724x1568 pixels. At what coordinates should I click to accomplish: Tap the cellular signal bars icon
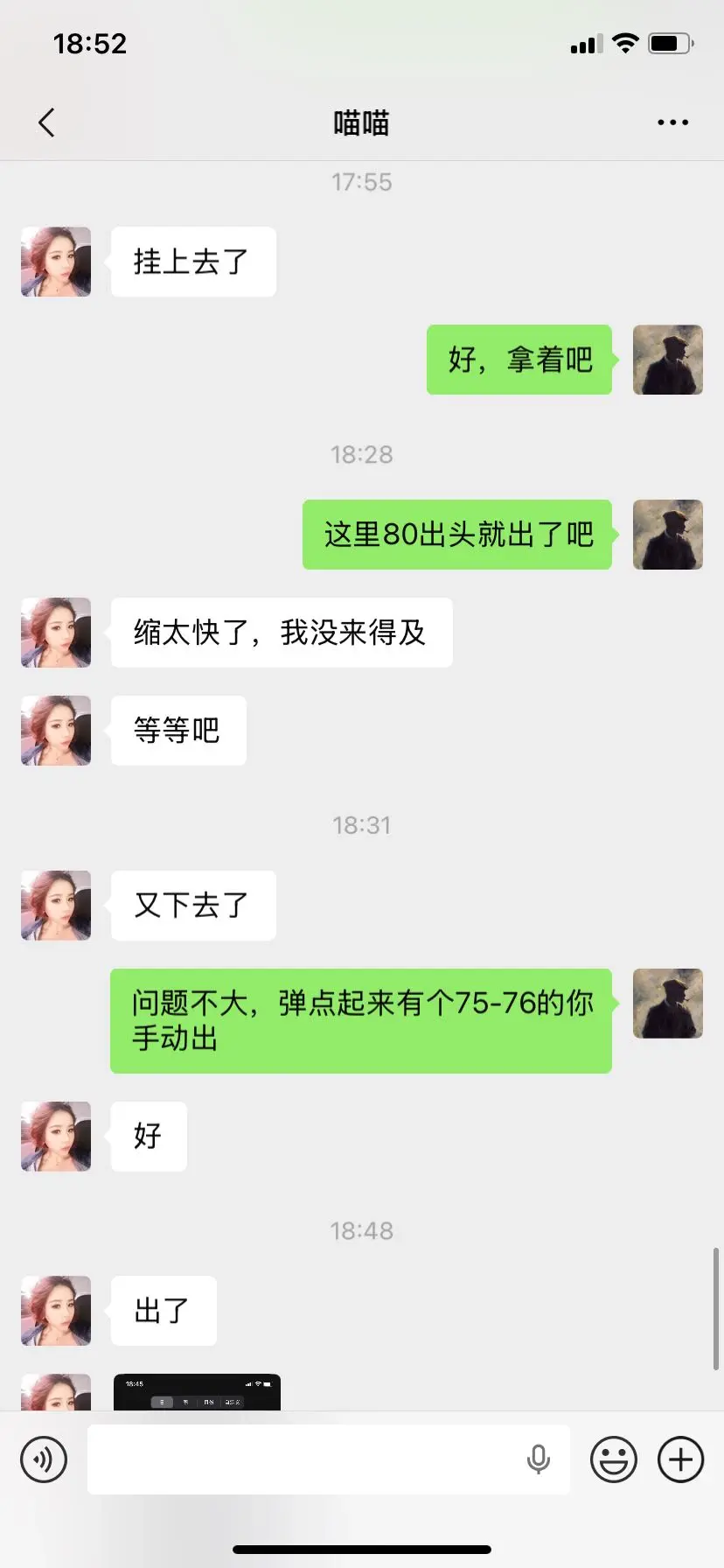585,44
